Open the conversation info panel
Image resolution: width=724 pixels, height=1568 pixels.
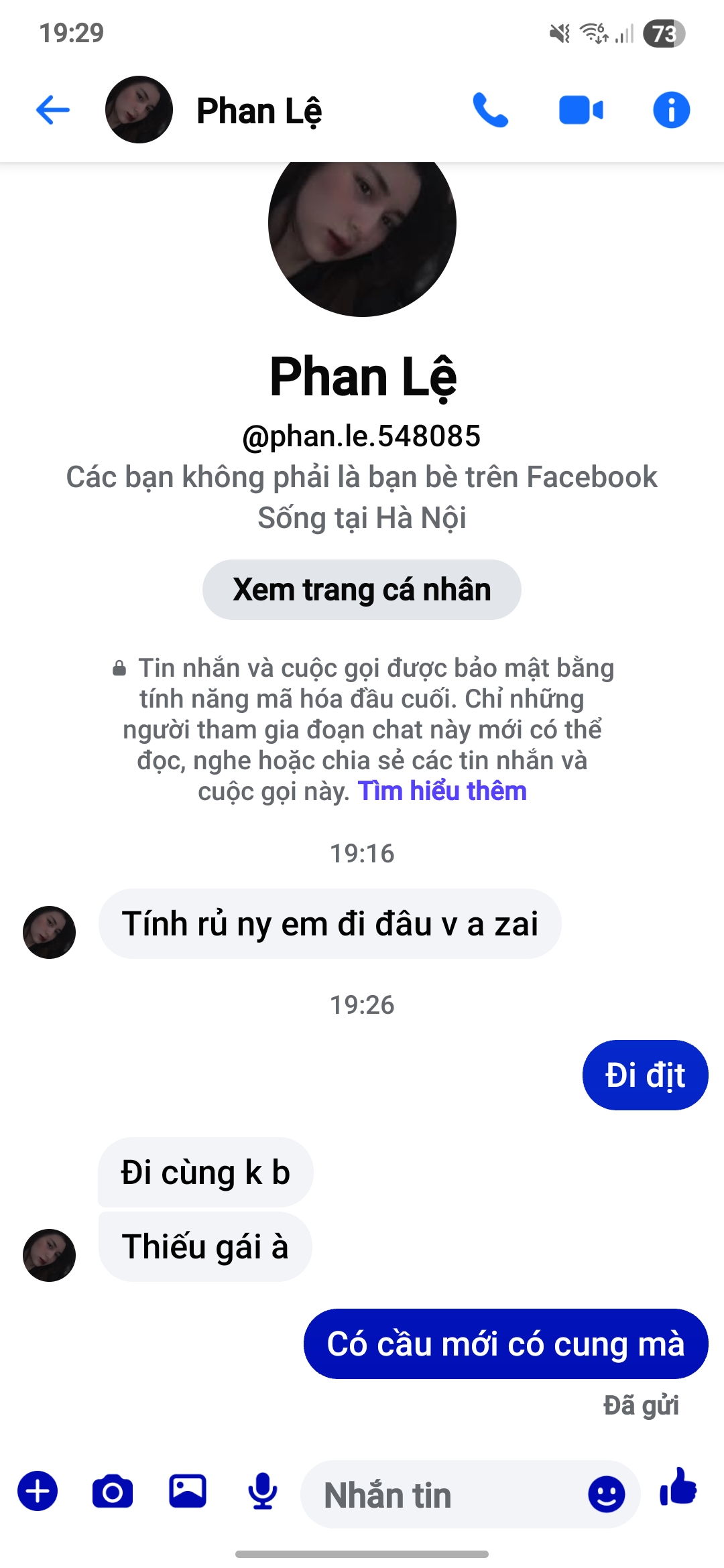pos(669,111)
